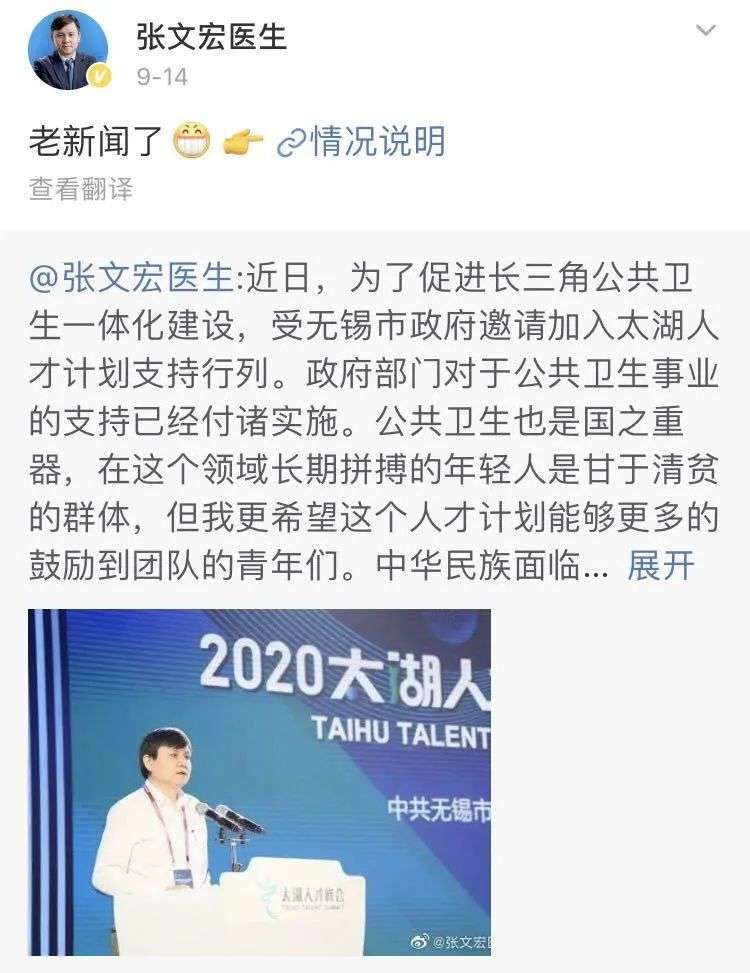Open the attached conference photo
The image size is (750, 973).
tap(260, 780)
